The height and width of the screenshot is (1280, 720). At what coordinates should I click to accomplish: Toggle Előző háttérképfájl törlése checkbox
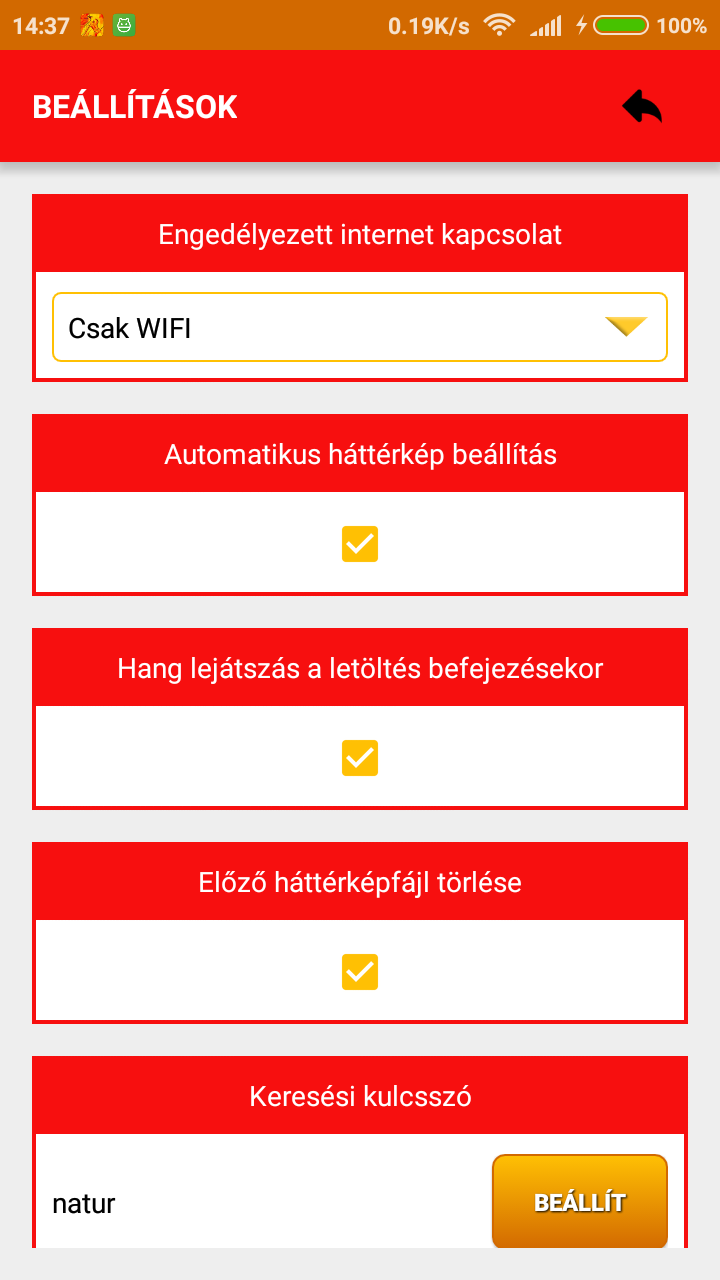coord(360,972)
